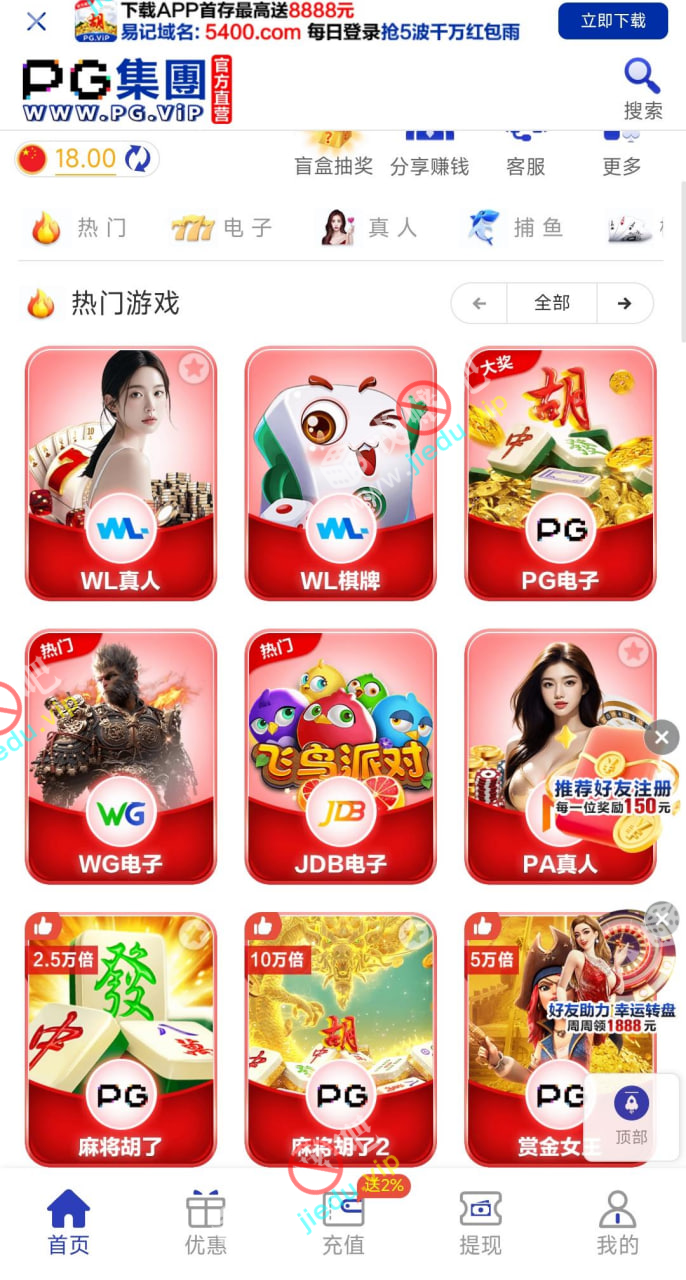This screenshot has width=686, height=1280.
Task: Dismiss the 推荐好友注册 floating promo
Action: coord(661,738)
